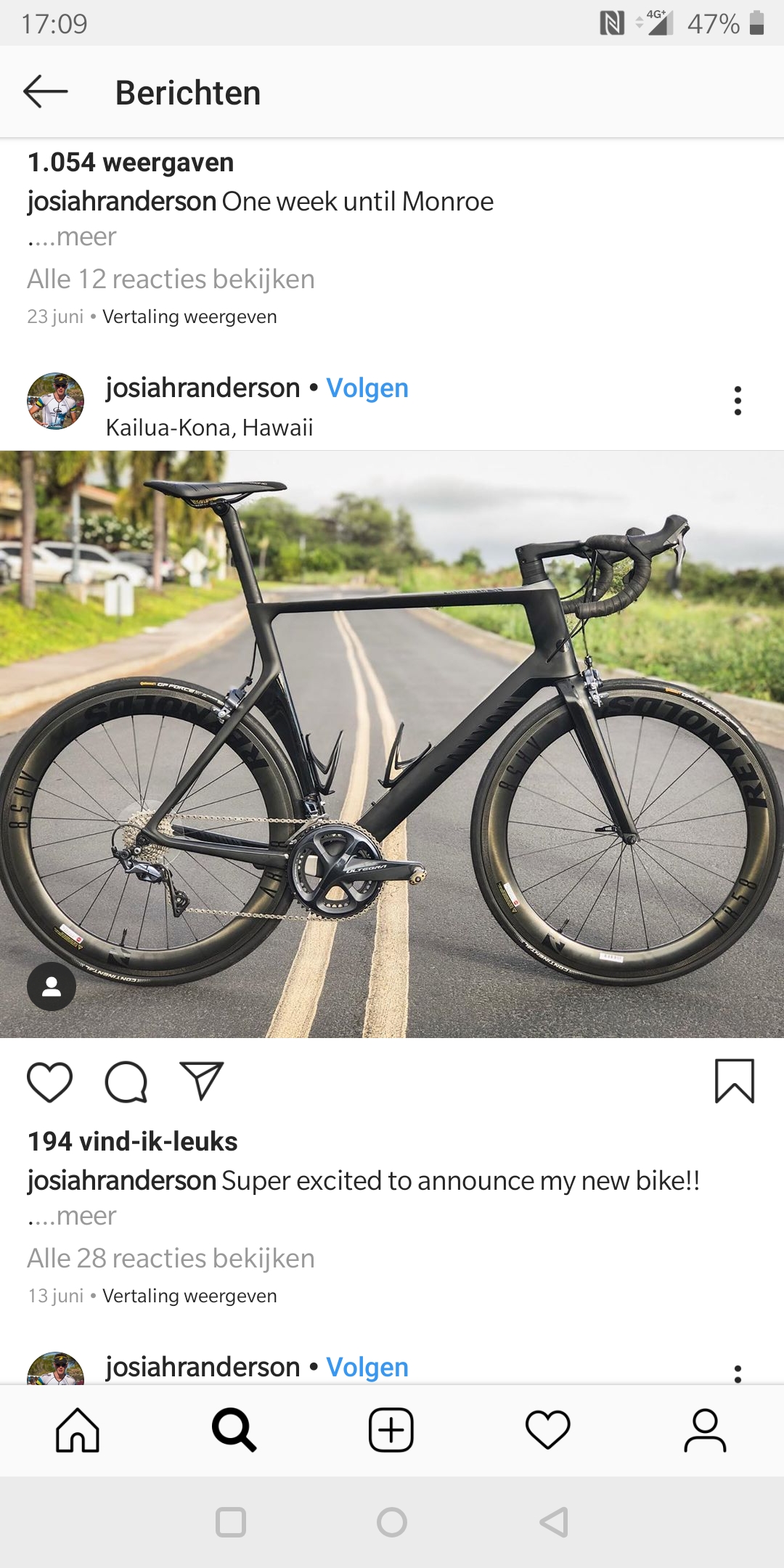Open overflow menu of Kailua-Kona post

click(x=738, y=401)
